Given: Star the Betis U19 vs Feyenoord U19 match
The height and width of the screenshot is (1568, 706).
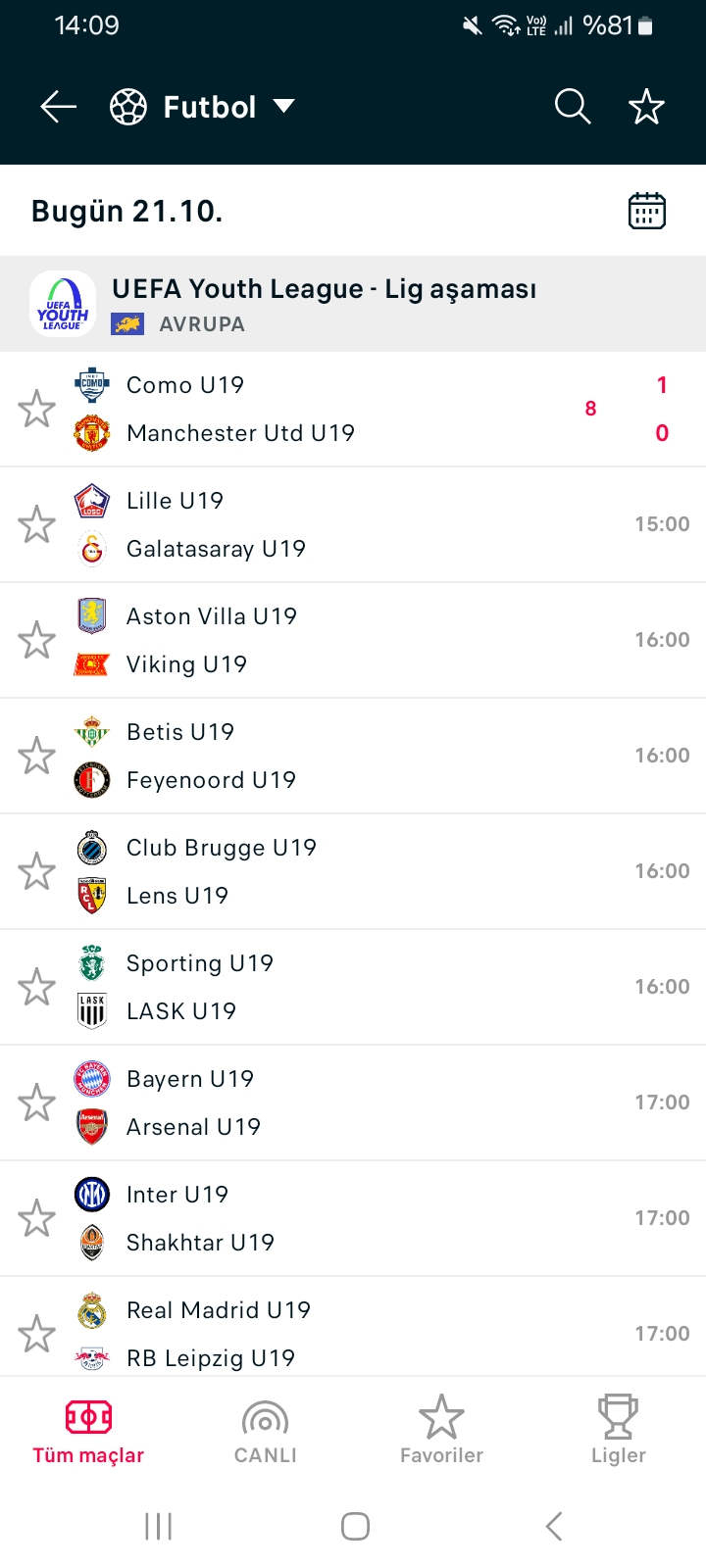Looking at the screenshot, I should pos(37,756).
